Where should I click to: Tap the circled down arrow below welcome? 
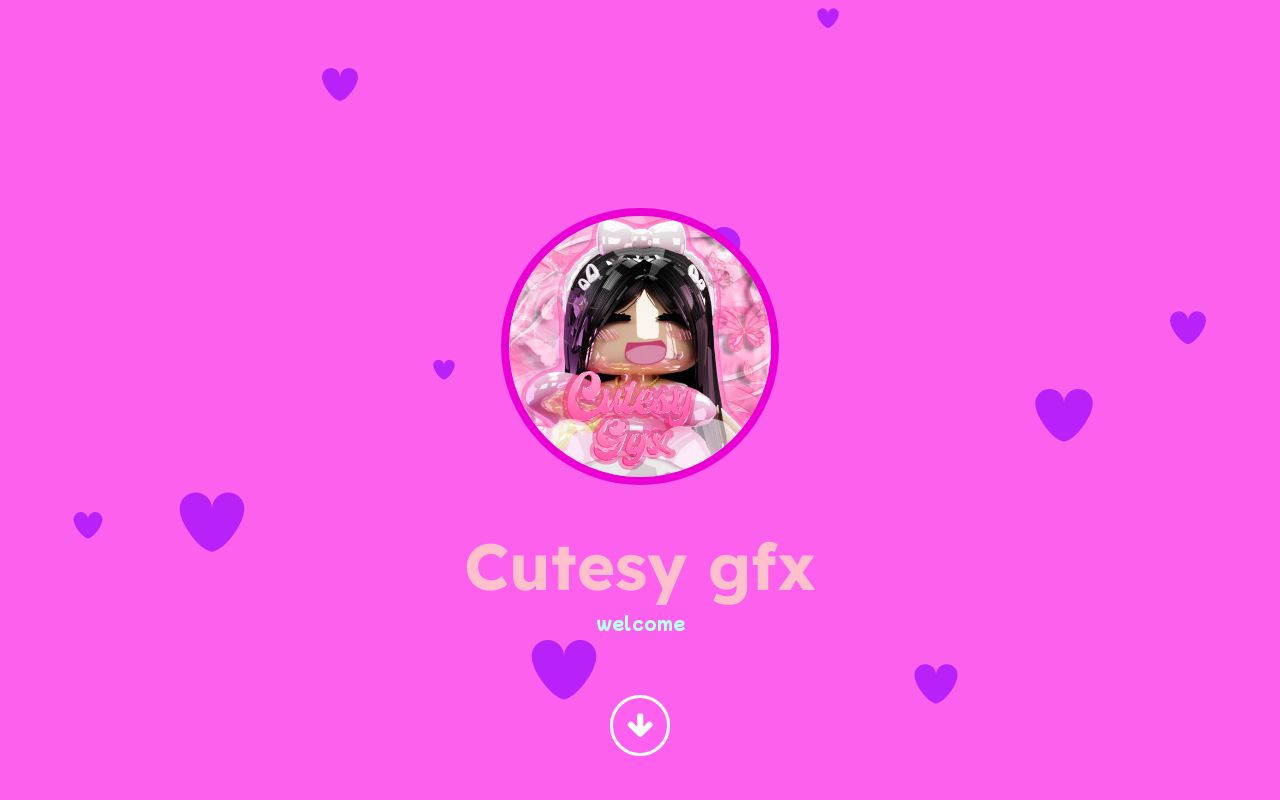640,725
